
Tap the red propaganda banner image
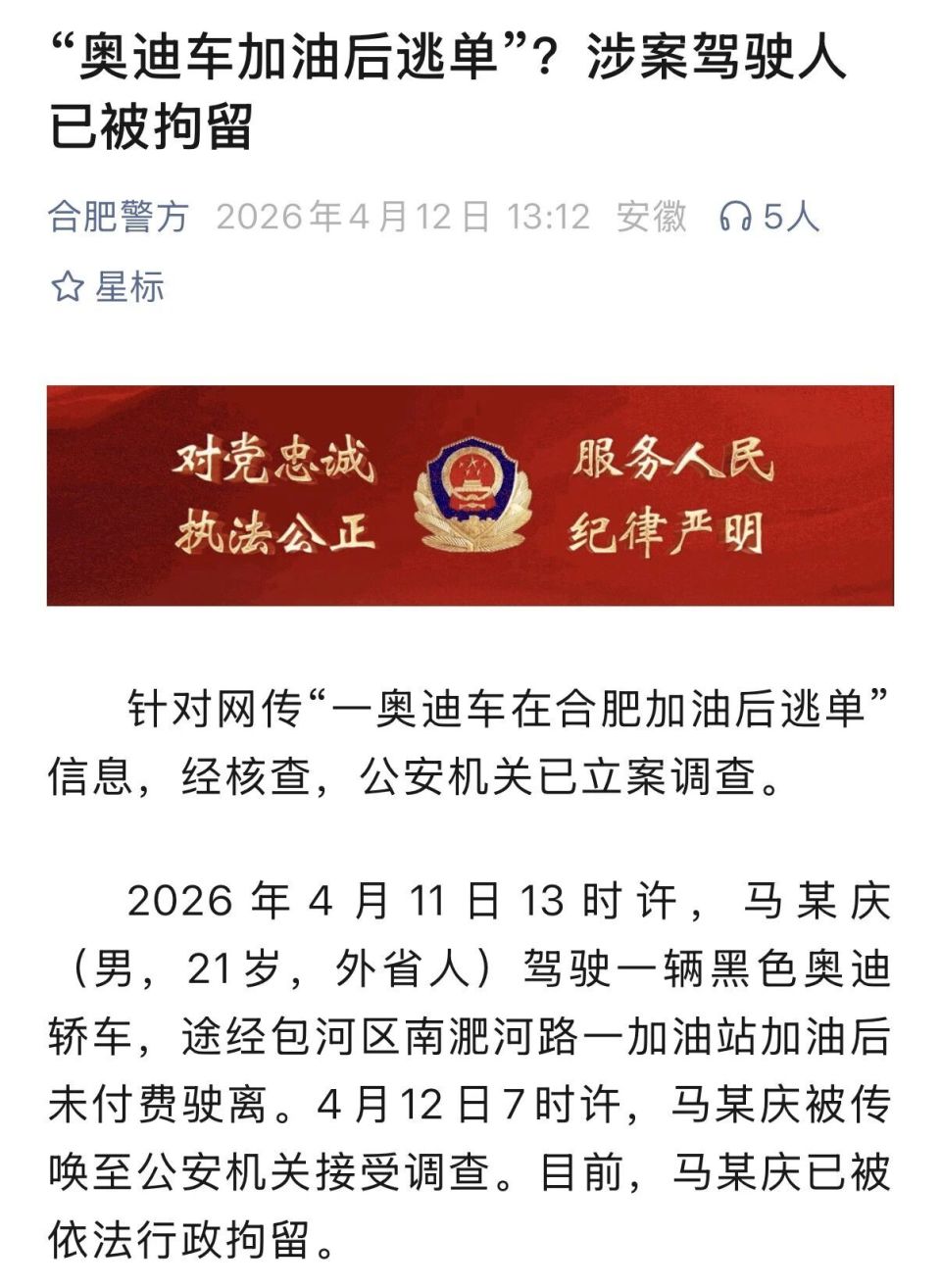pyautogui.click(x=470, y=493)
